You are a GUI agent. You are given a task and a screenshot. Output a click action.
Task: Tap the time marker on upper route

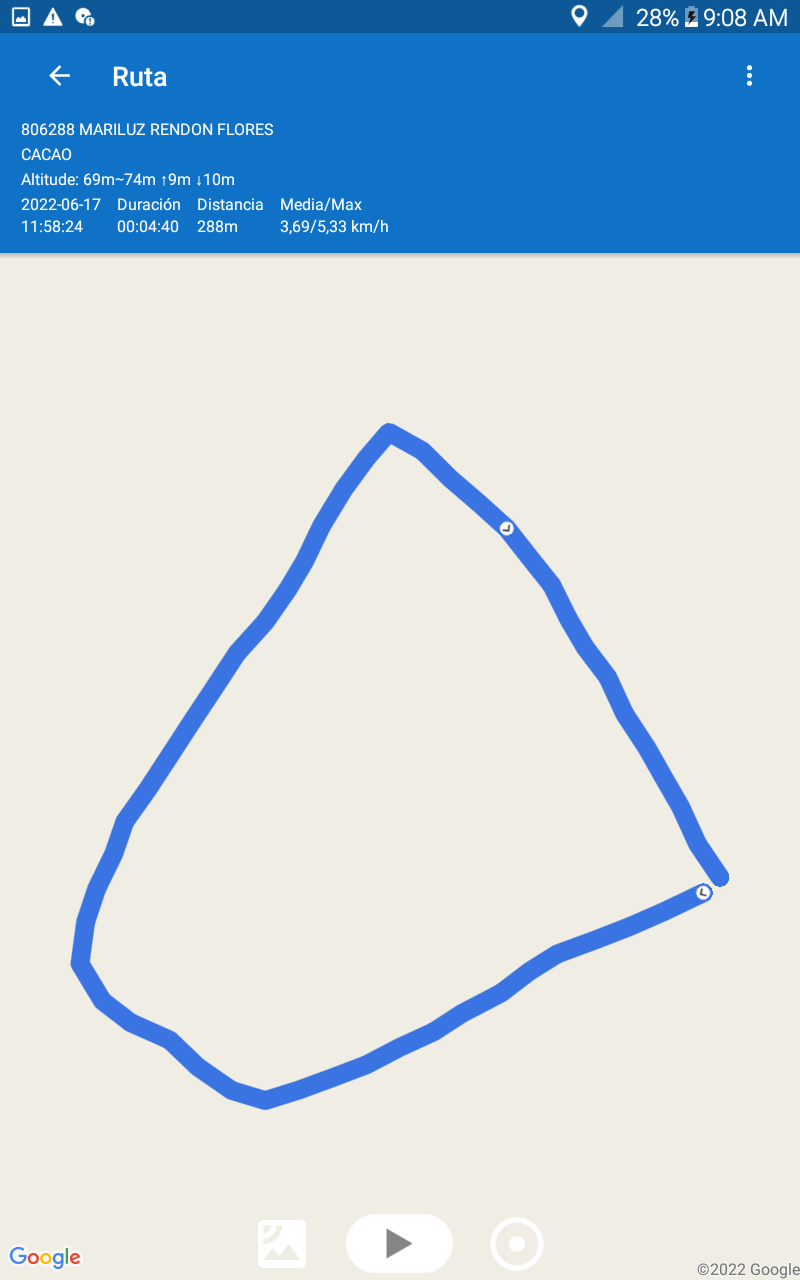click(506, 528)
